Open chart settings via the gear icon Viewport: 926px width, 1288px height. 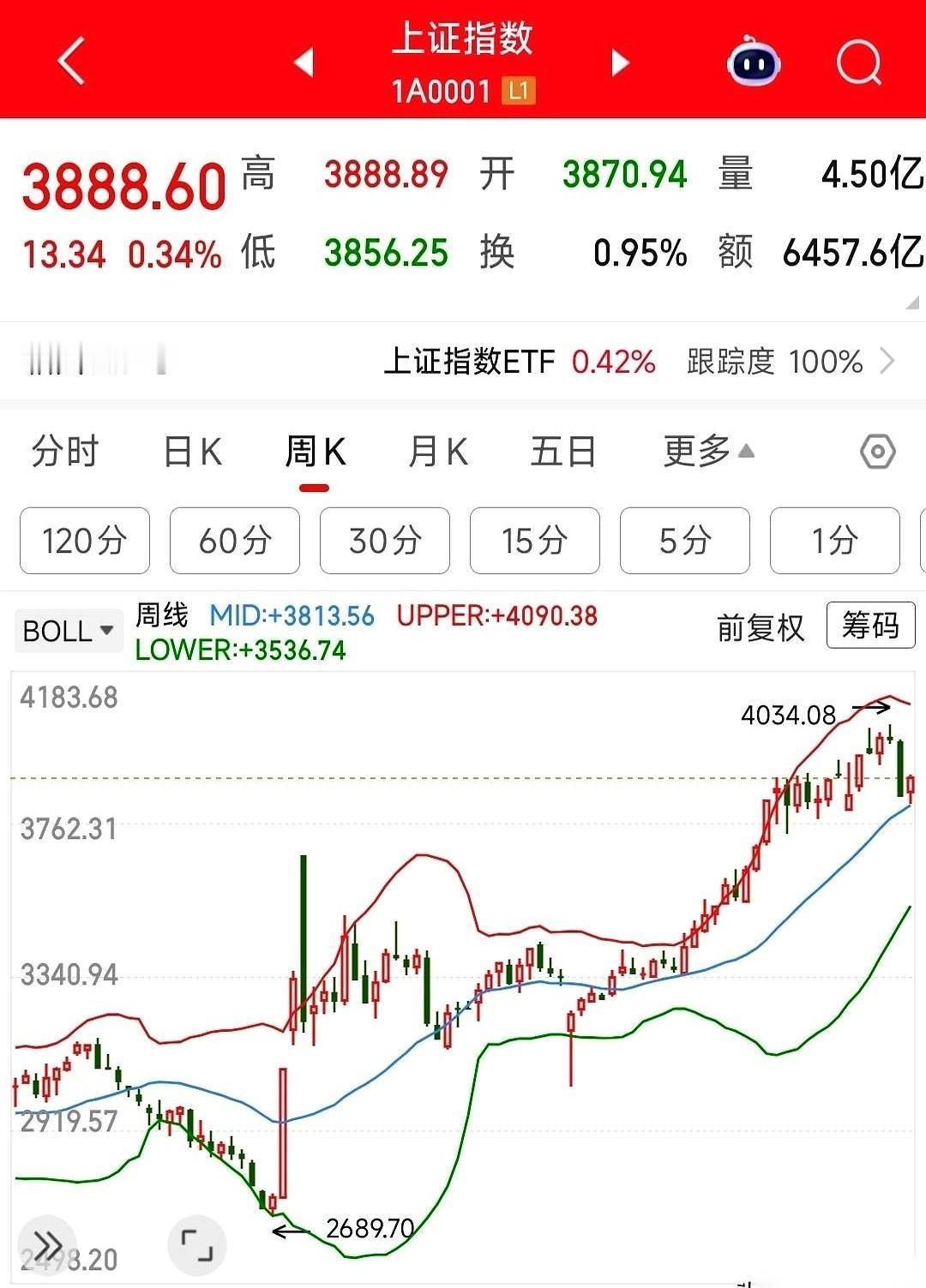[878, 452]
